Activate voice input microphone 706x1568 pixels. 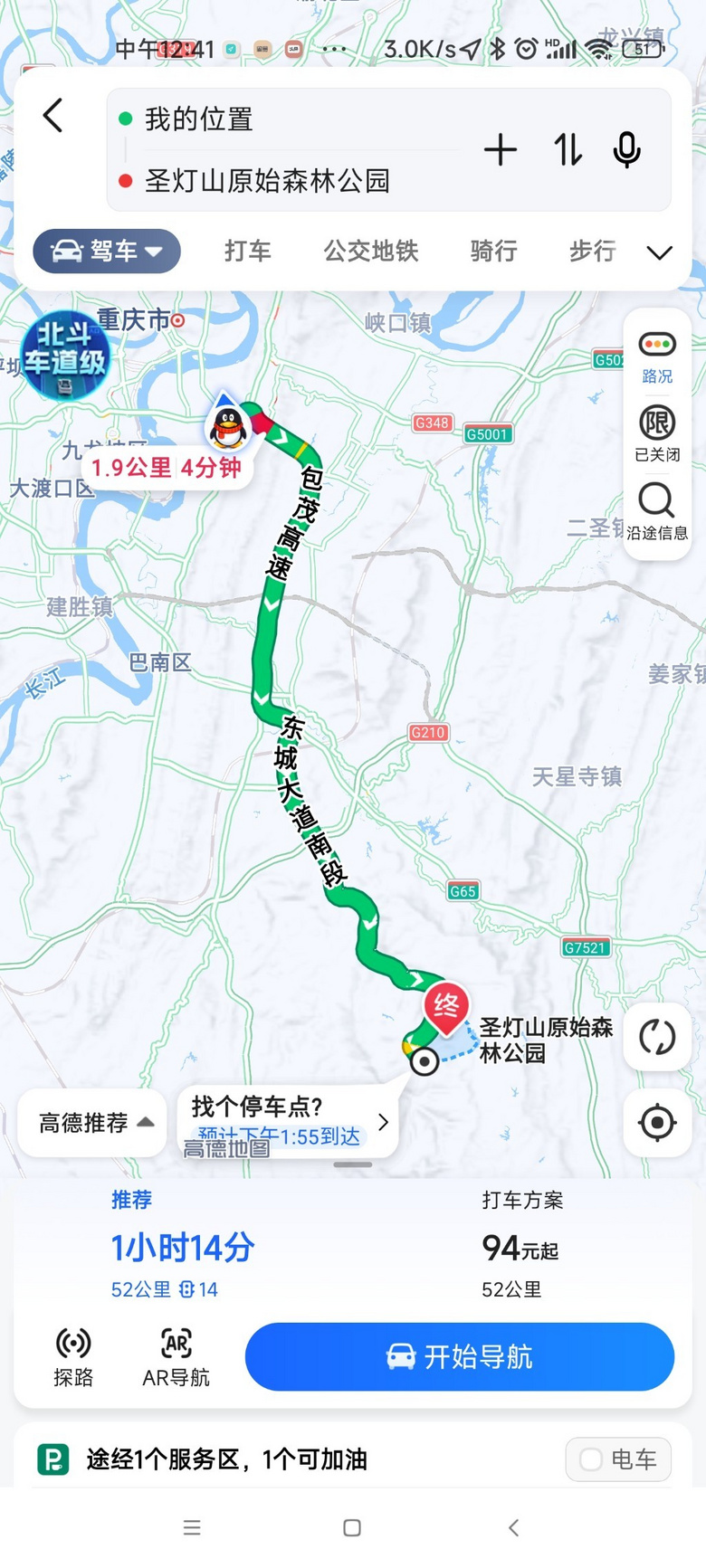627,149
